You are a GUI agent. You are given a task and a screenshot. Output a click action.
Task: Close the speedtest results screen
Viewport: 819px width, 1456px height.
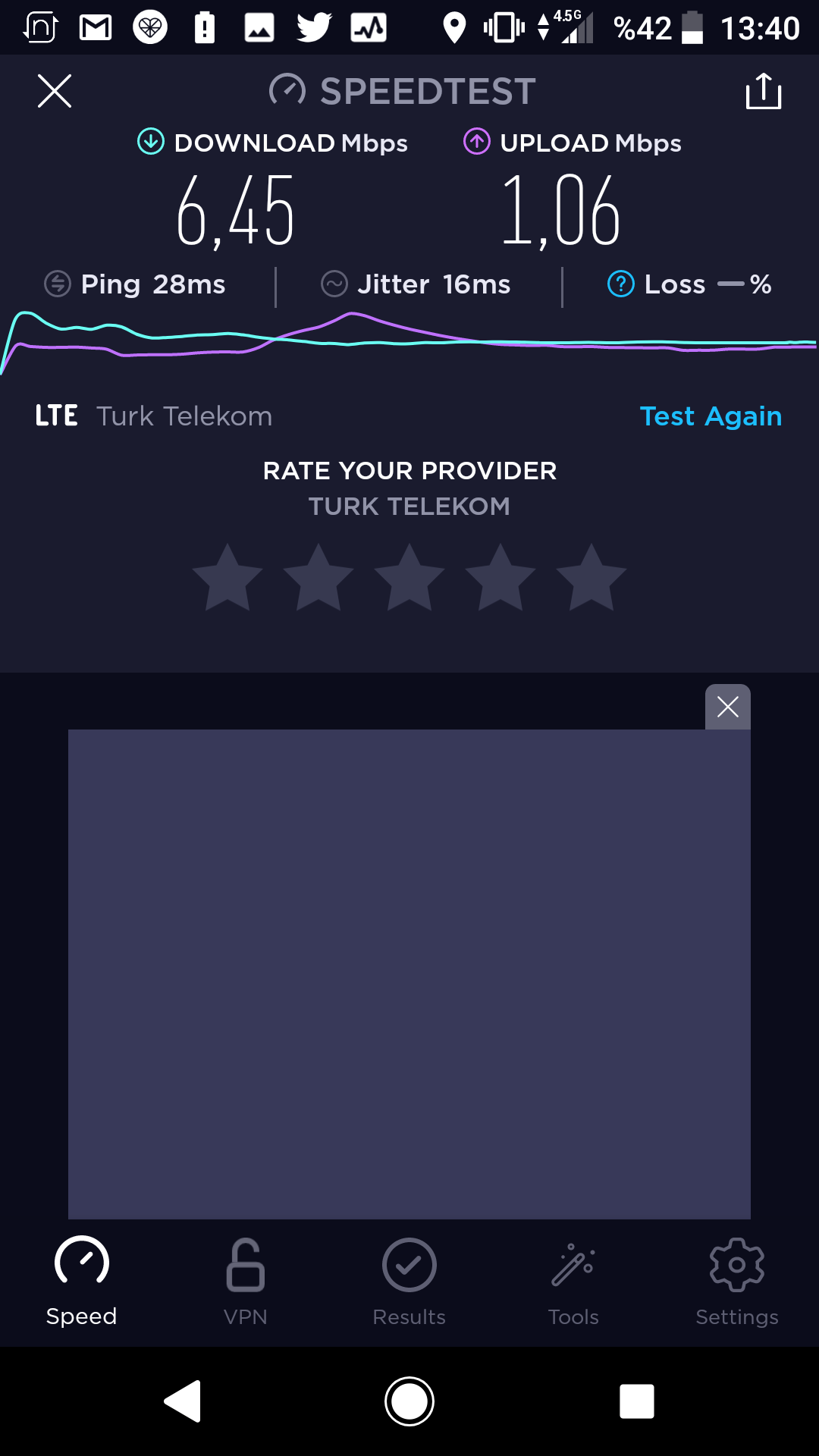55,91
